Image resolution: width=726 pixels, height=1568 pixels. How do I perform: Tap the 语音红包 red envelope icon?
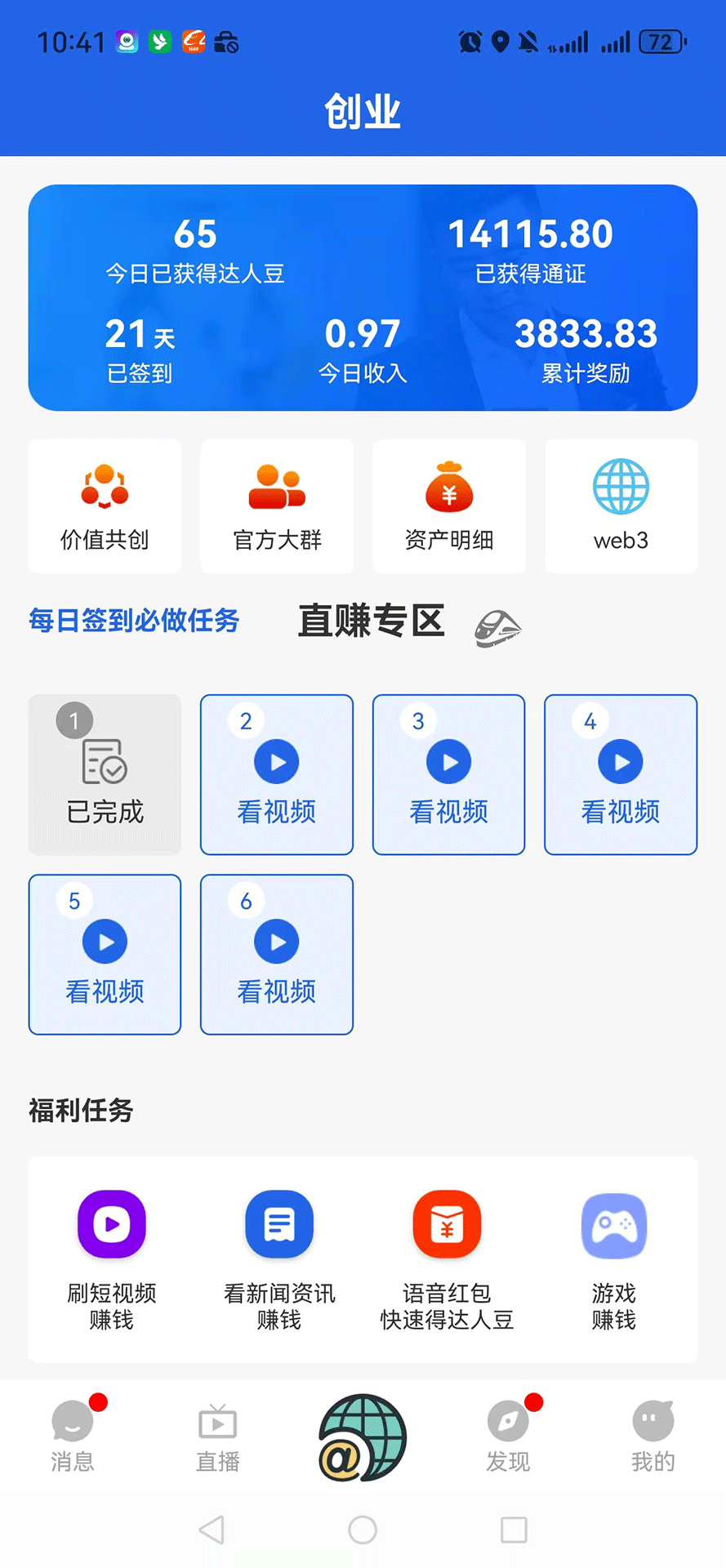pyautogui.click(x=447, y=1224)
